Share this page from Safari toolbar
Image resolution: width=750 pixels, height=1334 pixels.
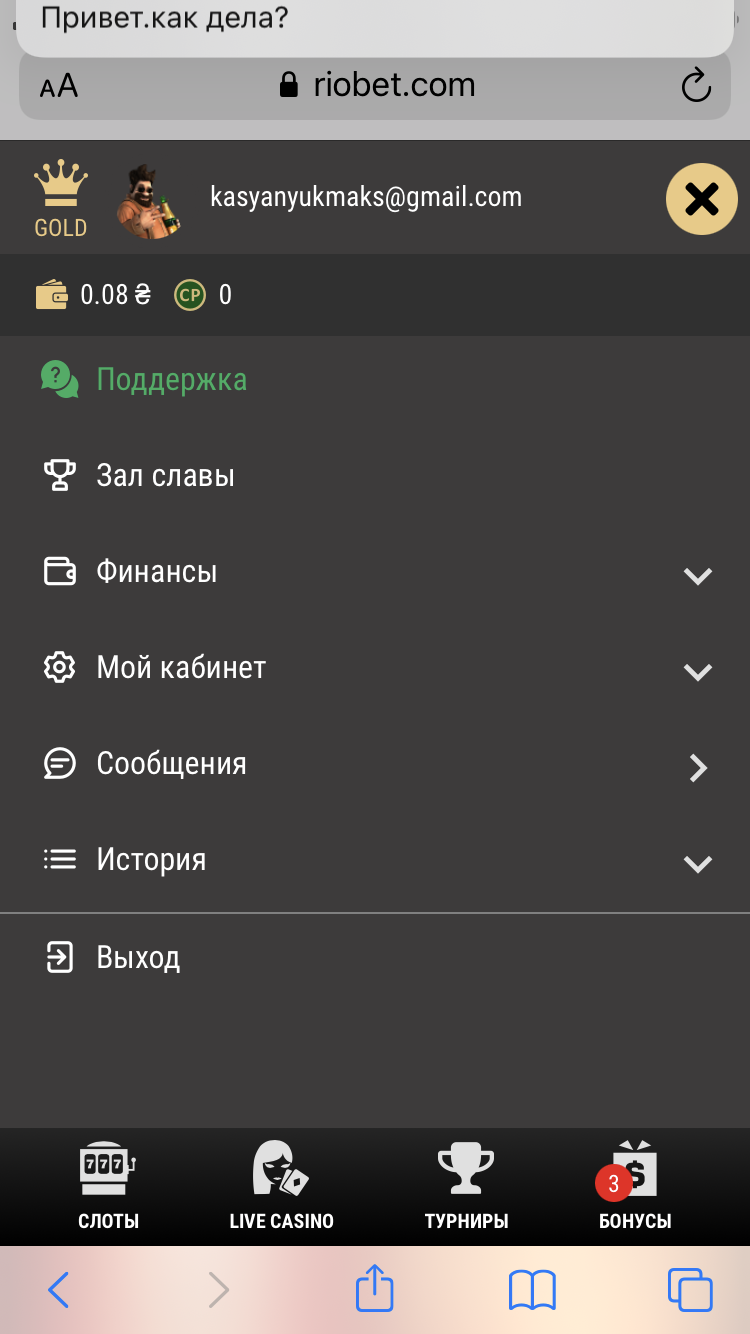(375, 1288)
